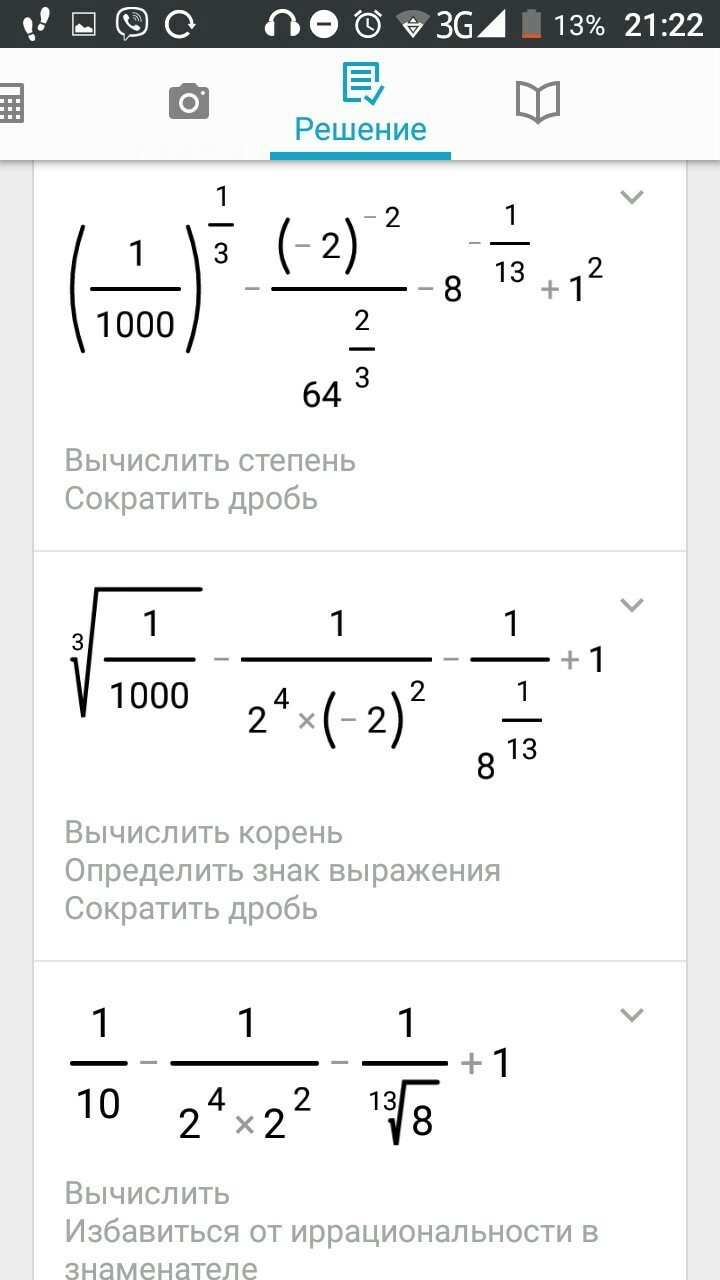Open the camera tab
The image size is (720, 1280).
189,103
